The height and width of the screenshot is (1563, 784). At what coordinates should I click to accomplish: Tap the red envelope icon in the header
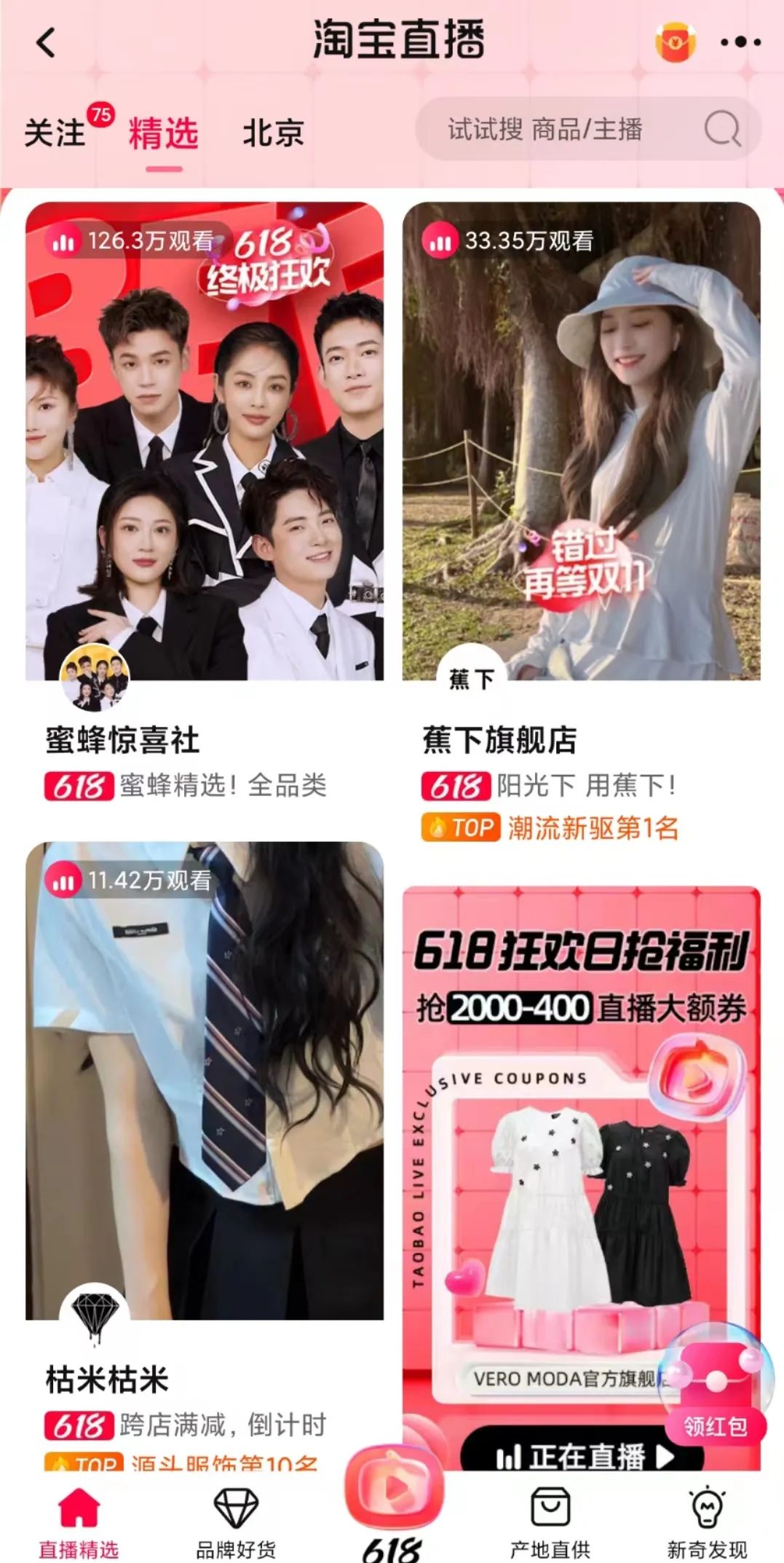point(678,42)
